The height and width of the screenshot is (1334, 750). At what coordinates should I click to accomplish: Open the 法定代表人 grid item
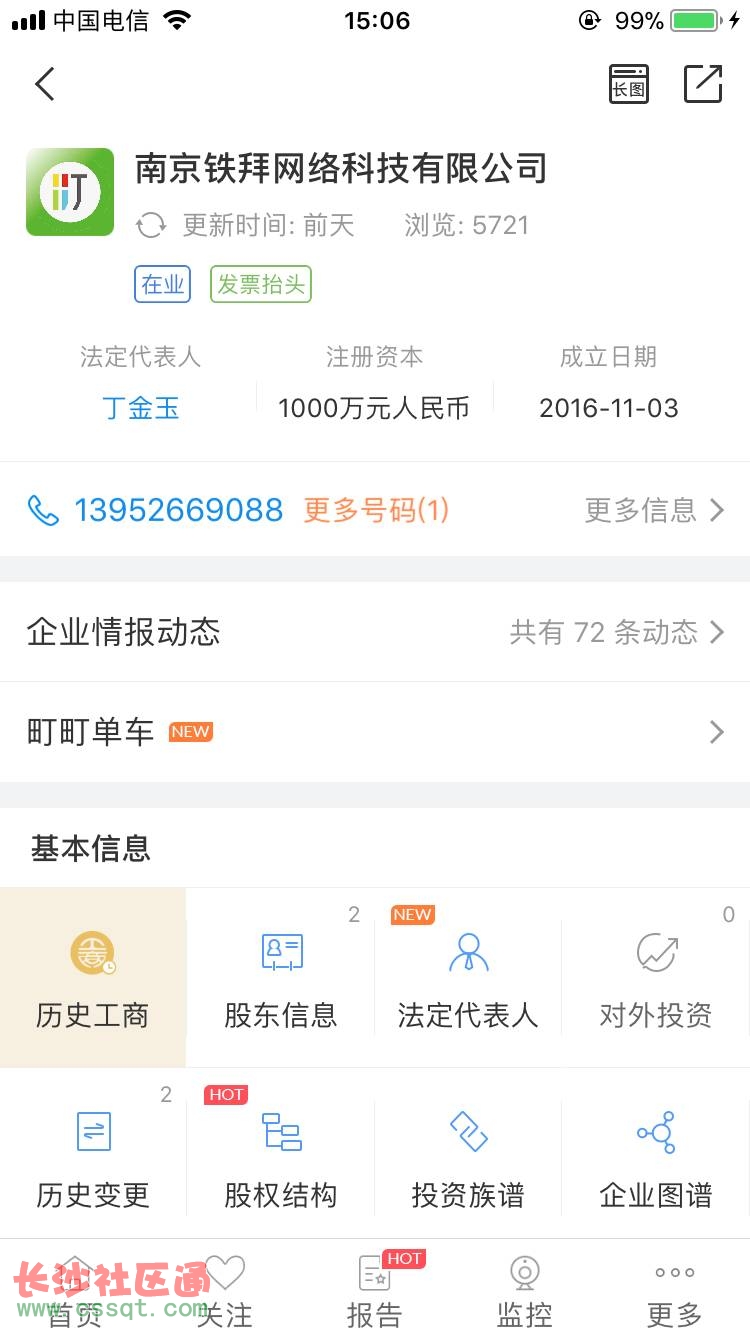click(468, 978)
